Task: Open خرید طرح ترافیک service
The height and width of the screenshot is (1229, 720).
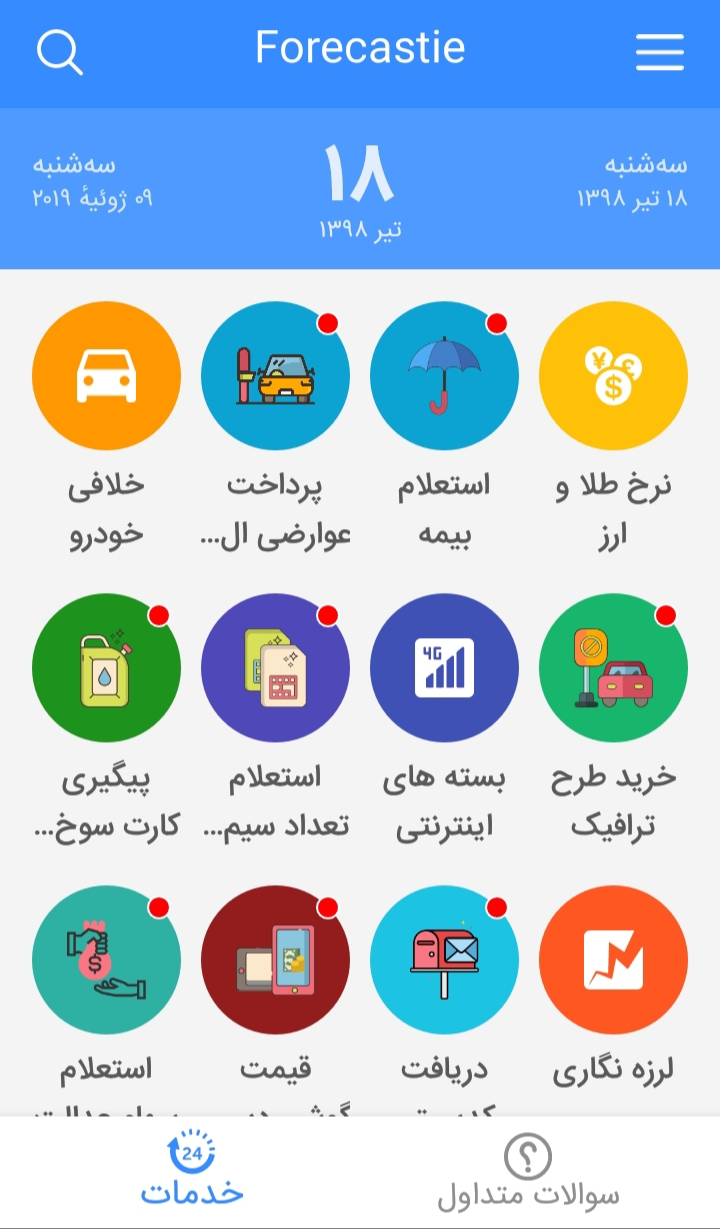Action: click(613, 668)
